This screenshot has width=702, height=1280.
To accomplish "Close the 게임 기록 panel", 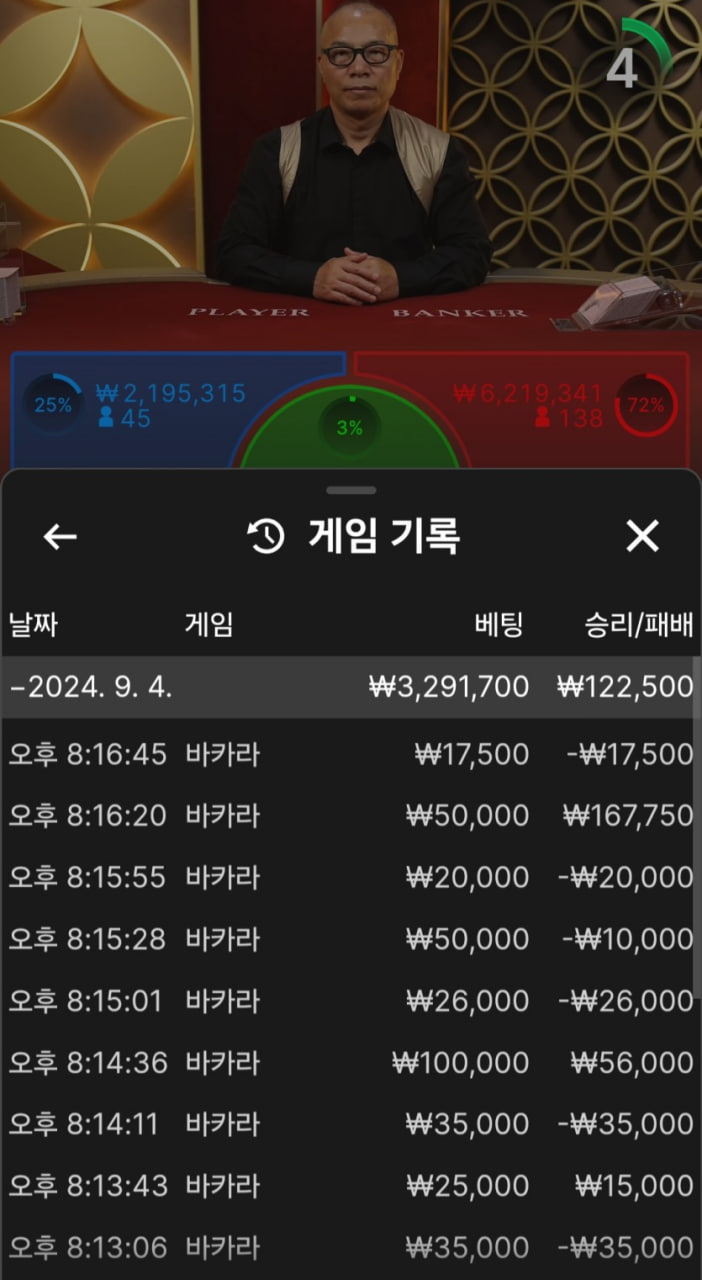I will (642, 537).
